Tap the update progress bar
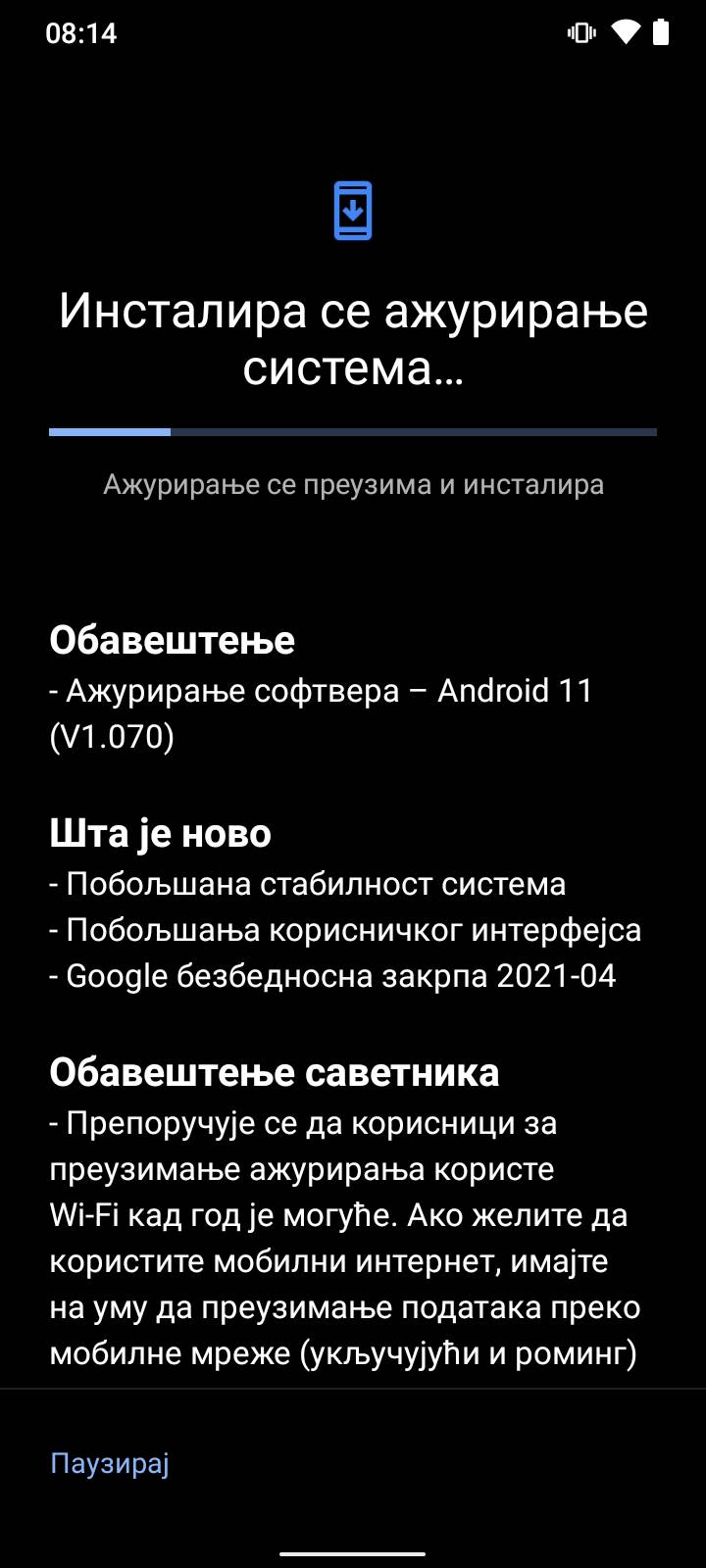Viewport: 706px width, 1568px height. (353, 431)
